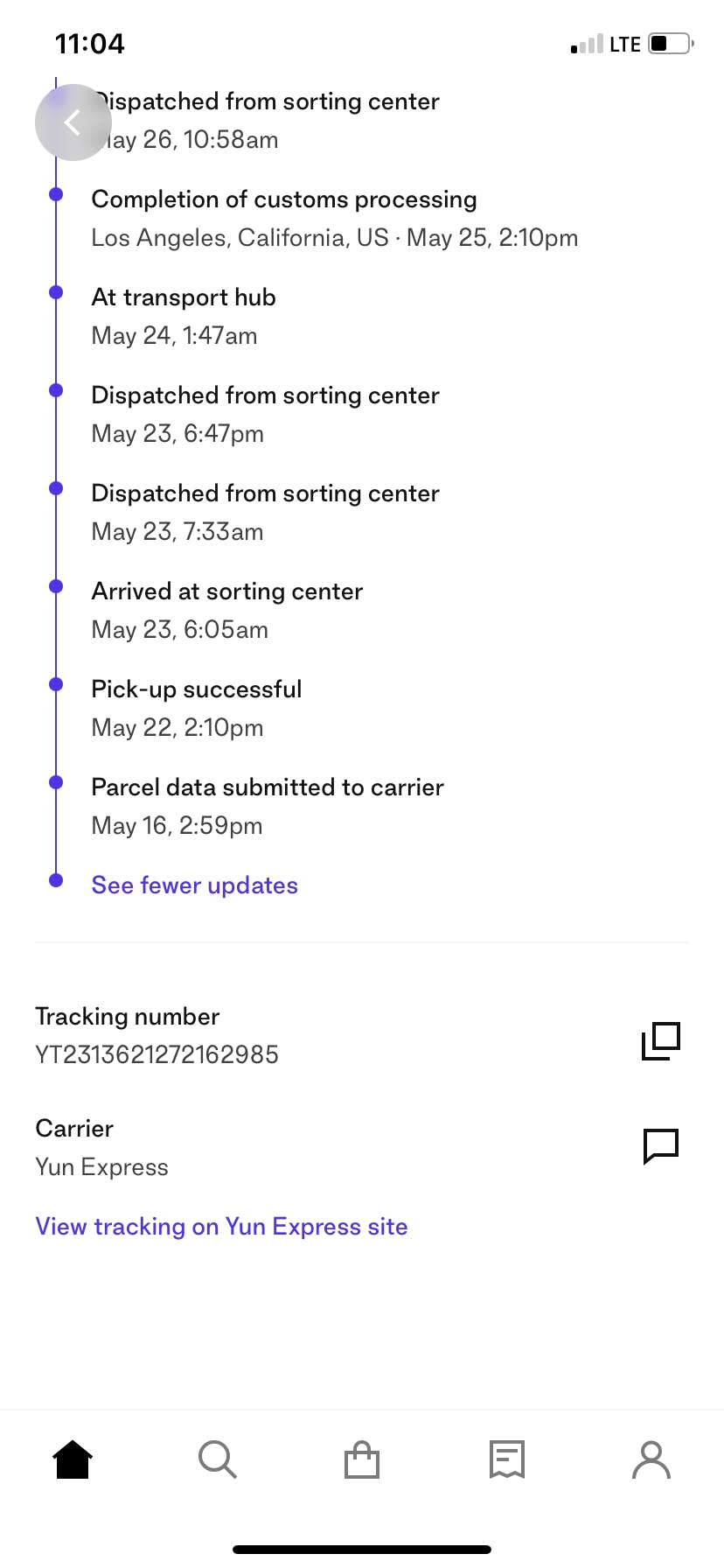The height and width of the screenshot is (1568, 724).
Task: Open View tracking on Yun Express site
Action: (221, 1227)
